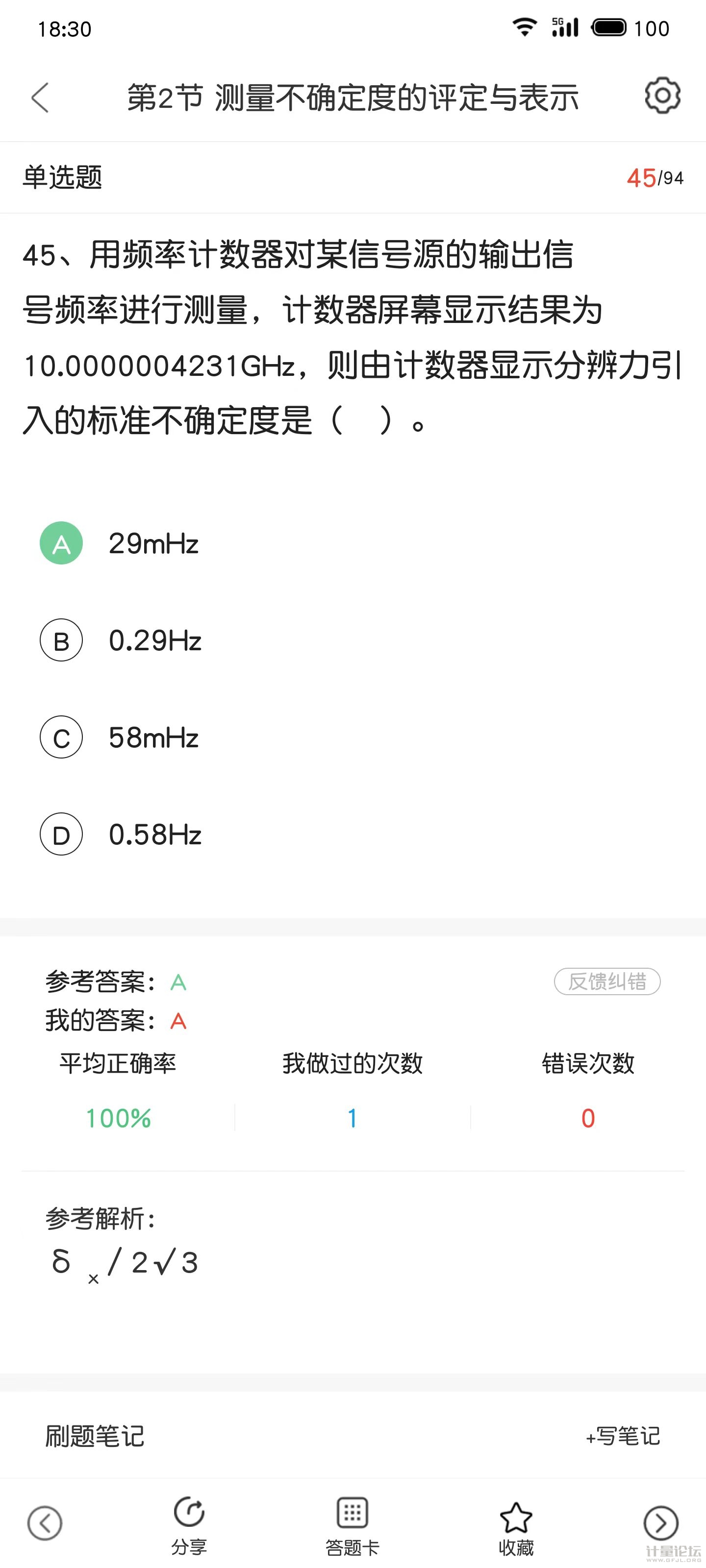The height and width of the screenshot is (1568, 706).
Task: Tap the 反馈纠错 feedback button
Action: click(606, 981)
